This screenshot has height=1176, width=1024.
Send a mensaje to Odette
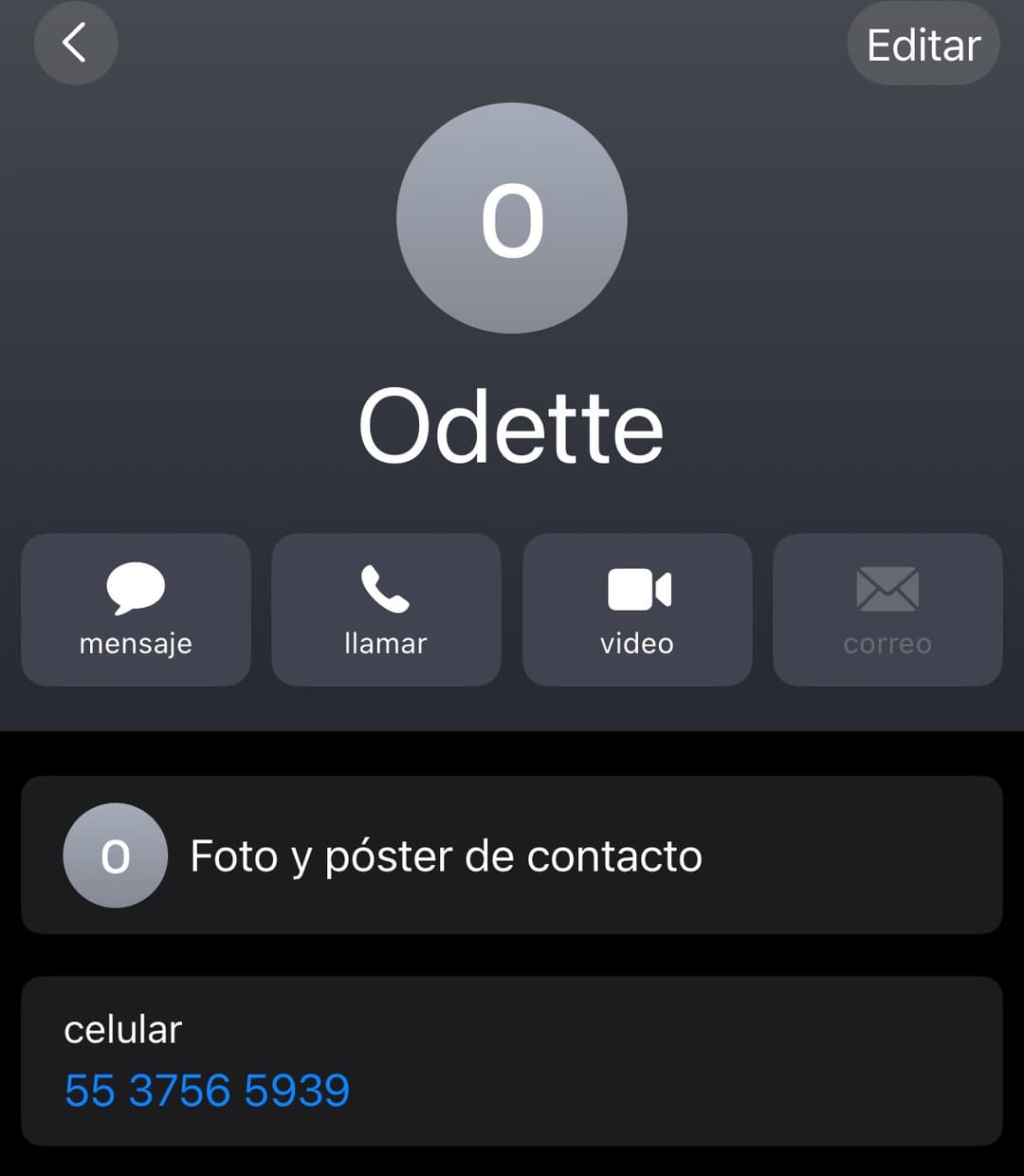coord(136,610)
